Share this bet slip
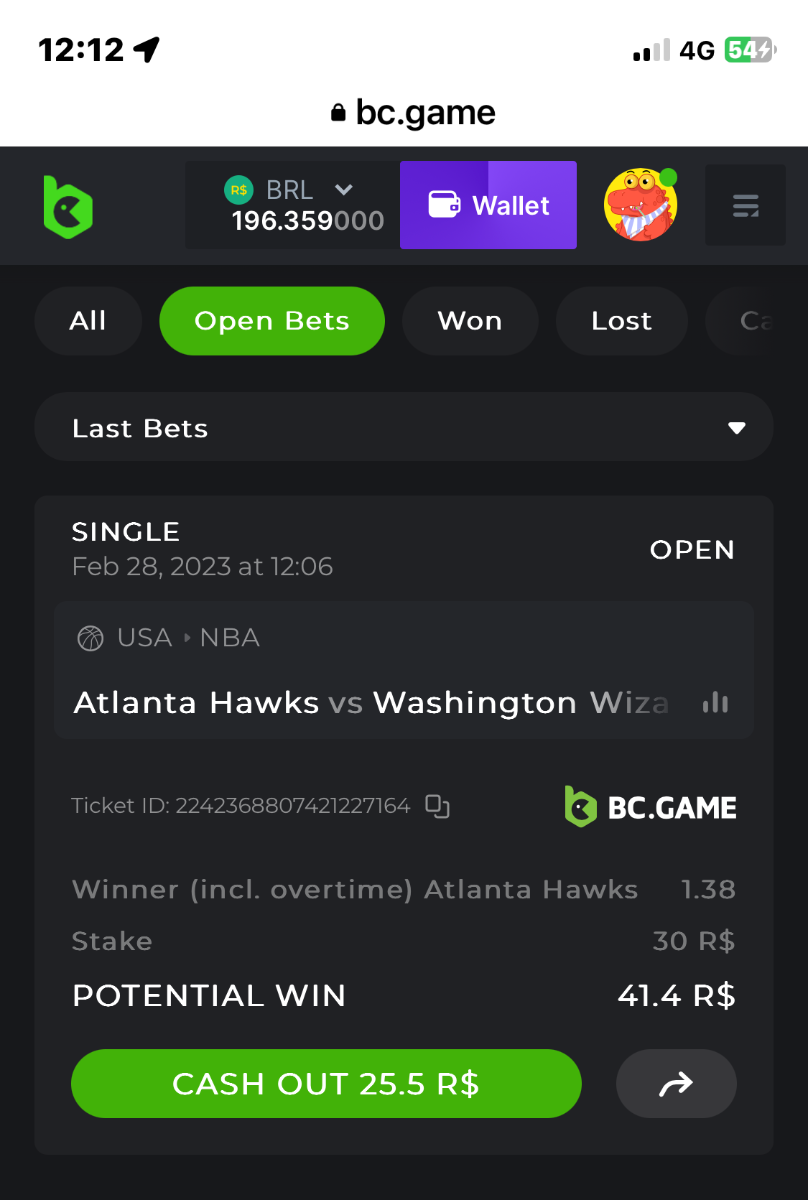 click(x=676, y=1083)
